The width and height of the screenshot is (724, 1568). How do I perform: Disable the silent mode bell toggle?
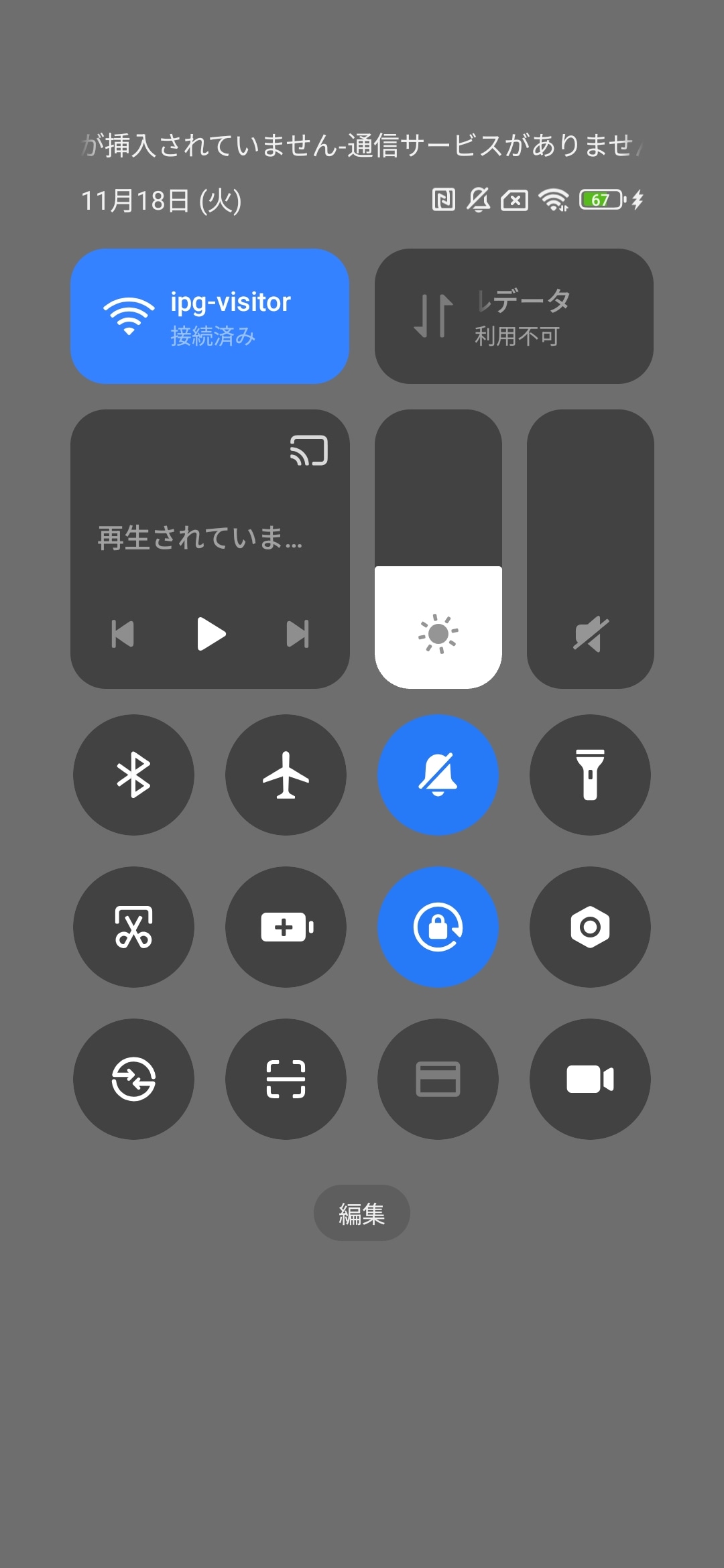tap(438, 775)
